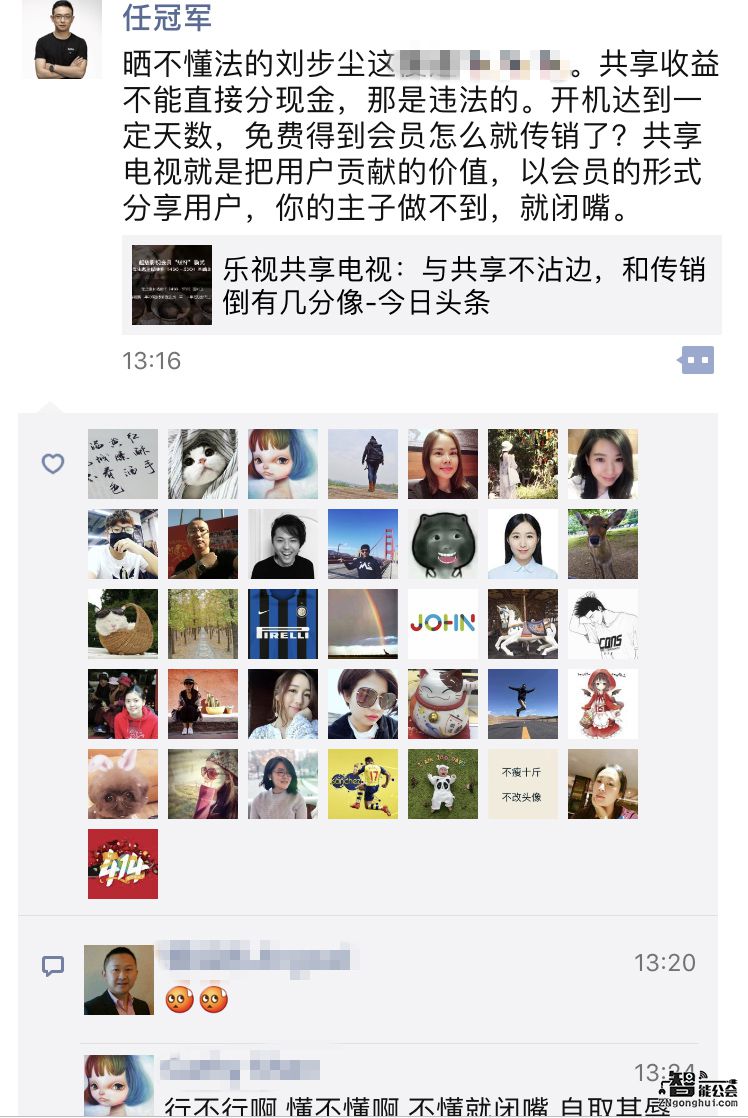Tap the article thumbnail image on the link card
The image size is (748, 1118).
(172, 285)
